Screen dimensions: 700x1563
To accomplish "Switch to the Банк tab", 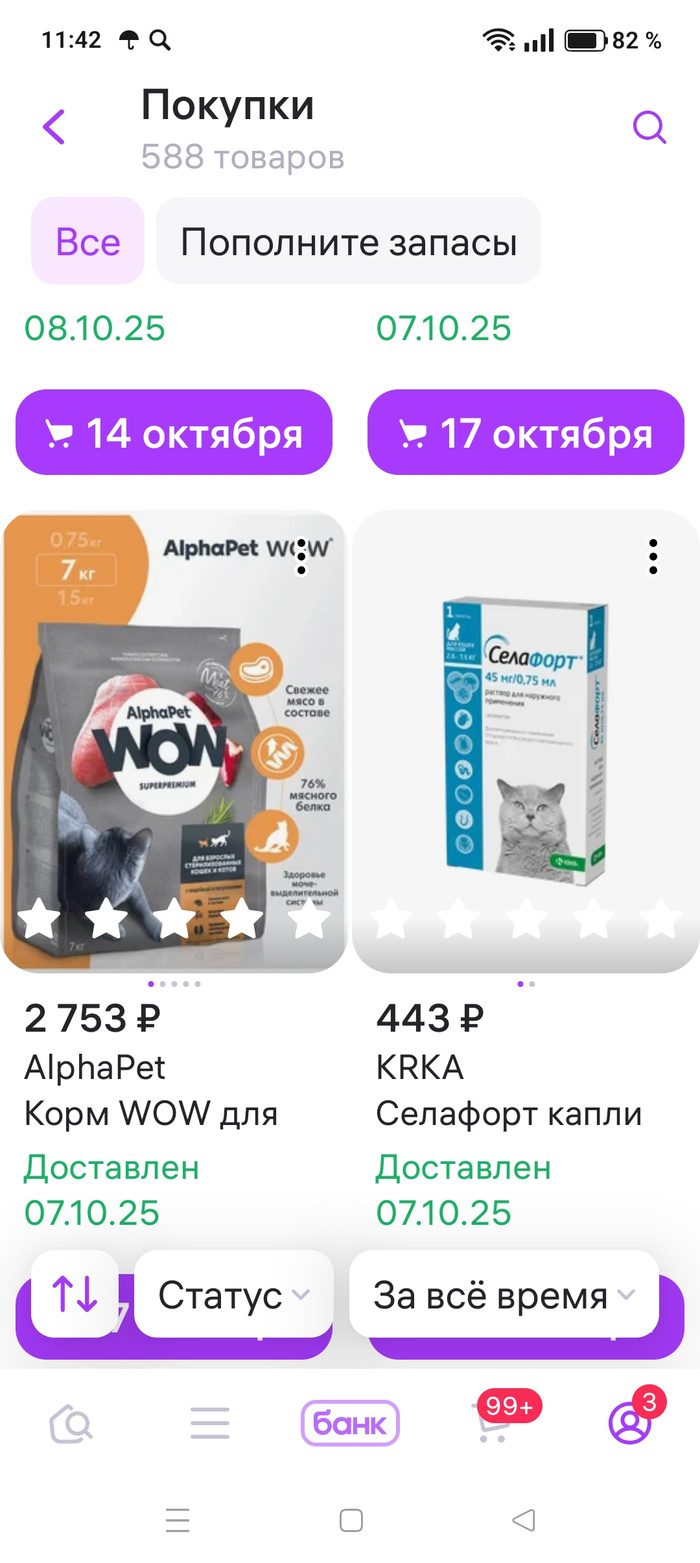I will pyautogui.click(x=350, y=1423).
